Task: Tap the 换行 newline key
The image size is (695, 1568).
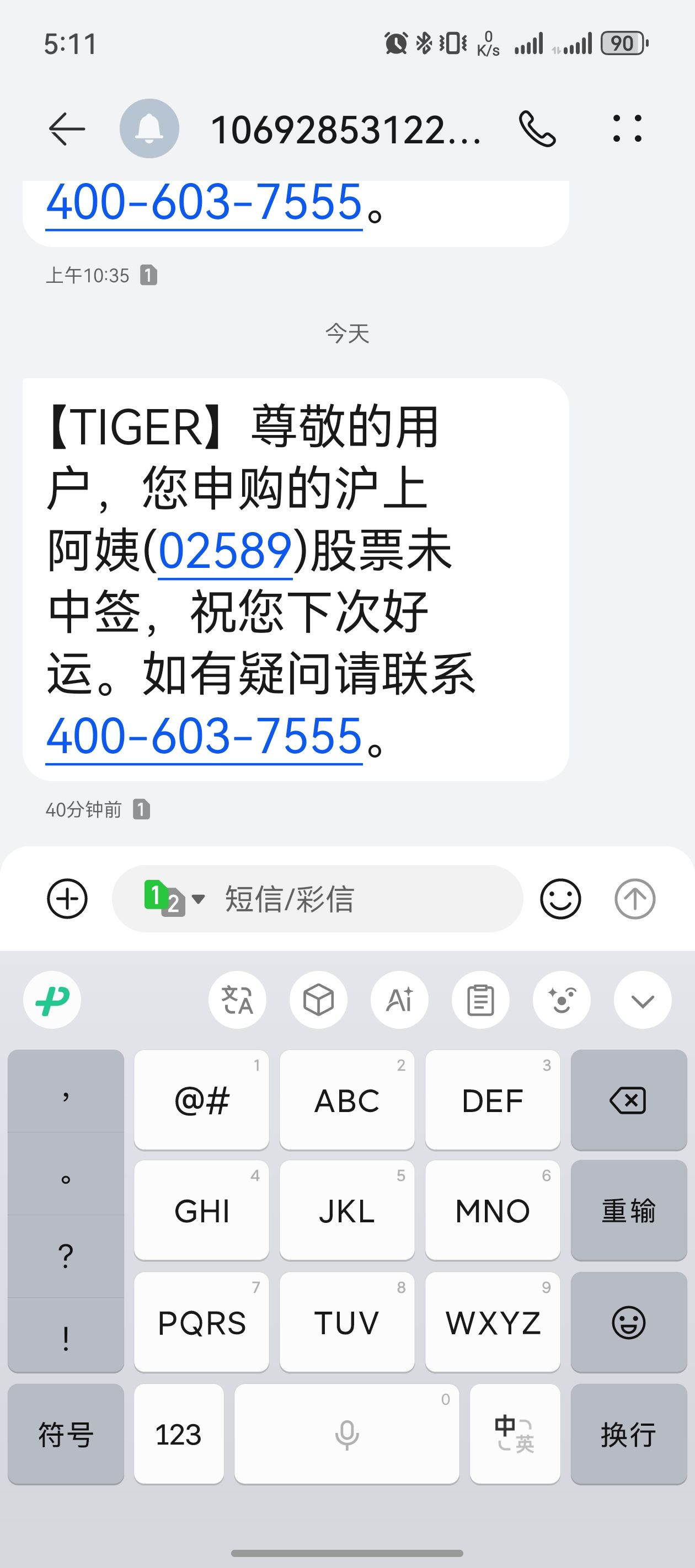Action: coord(629,1433)
